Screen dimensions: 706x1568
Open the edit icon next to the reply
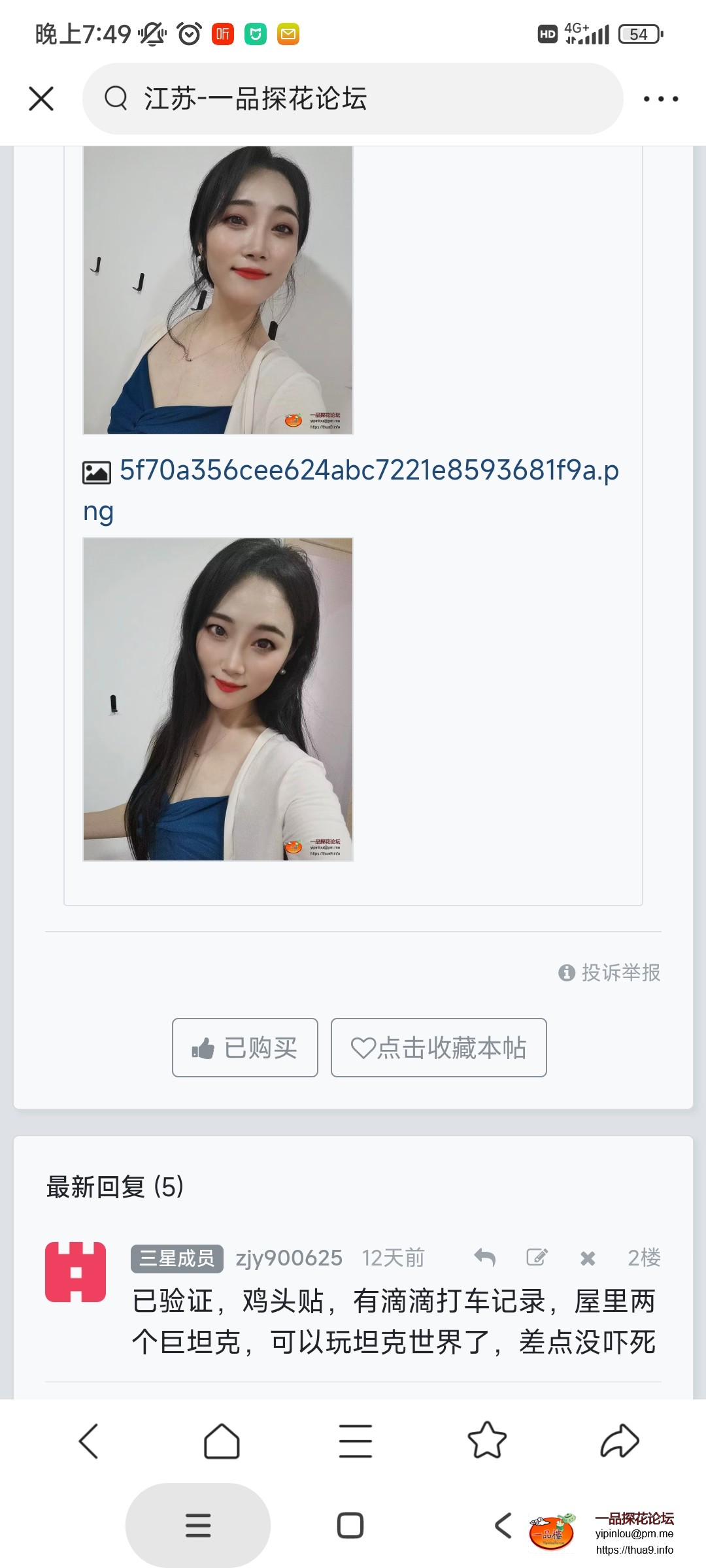536,1256
